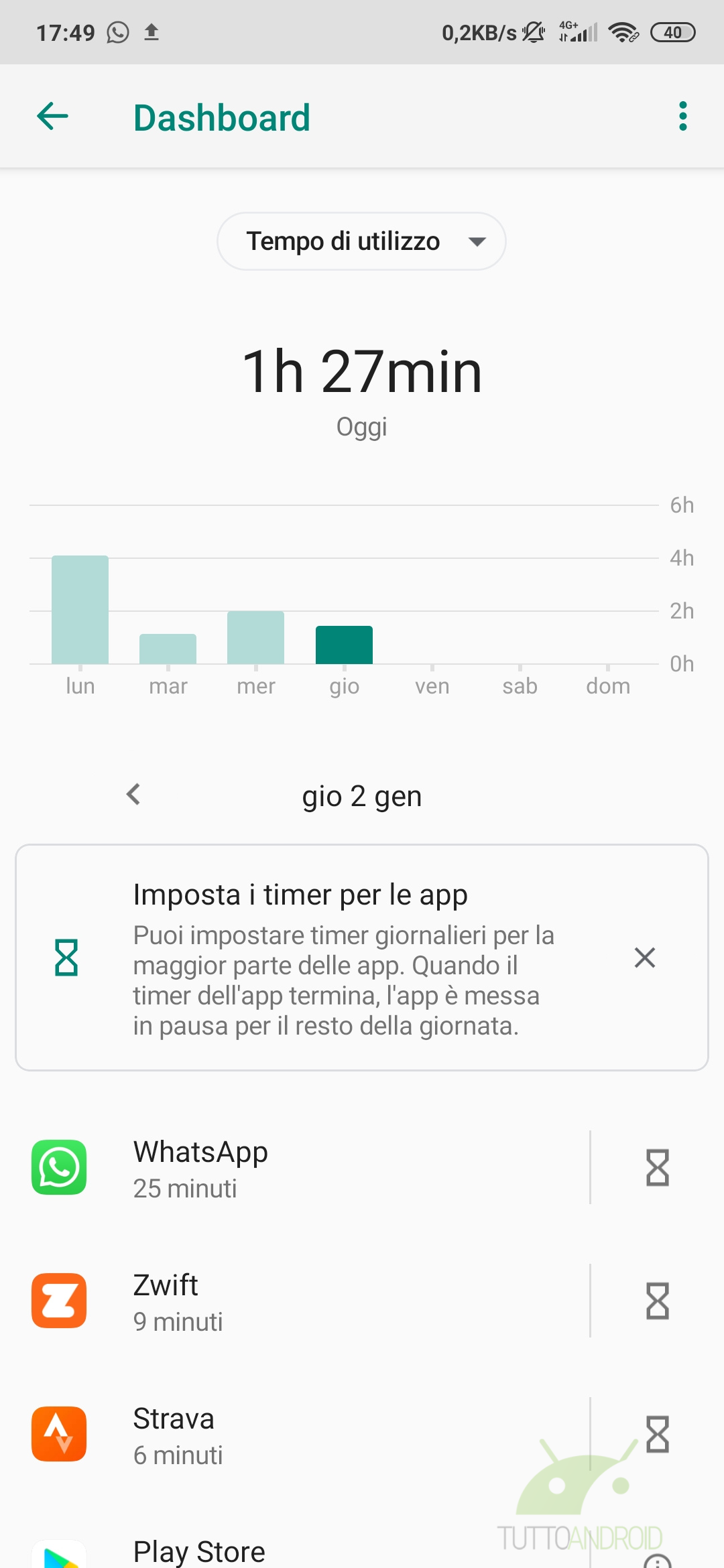Open the three-dot overflow menu
This screenshot has height=1568, width=724.
pos(682,117)
